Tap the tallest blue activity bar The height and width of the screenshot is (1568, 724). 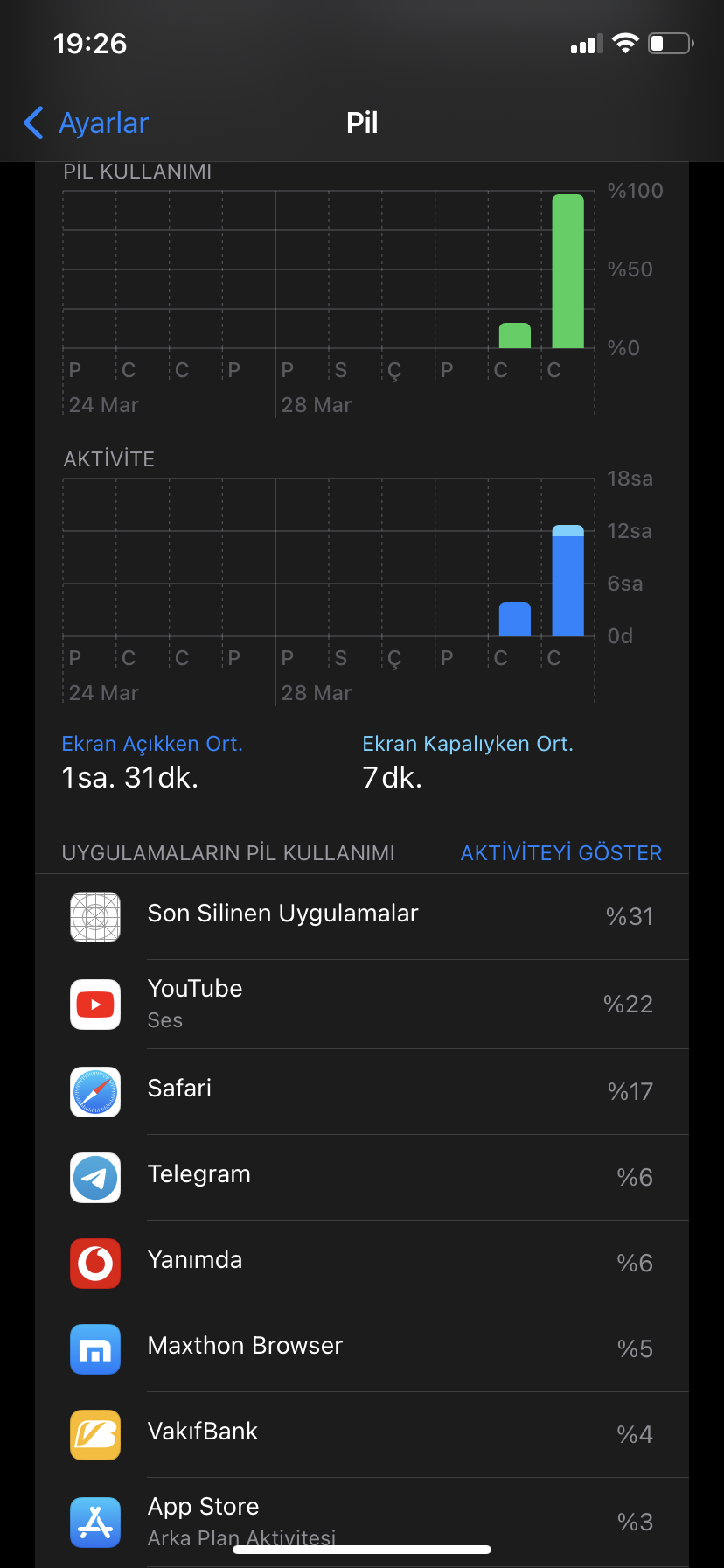coord(567,580)
